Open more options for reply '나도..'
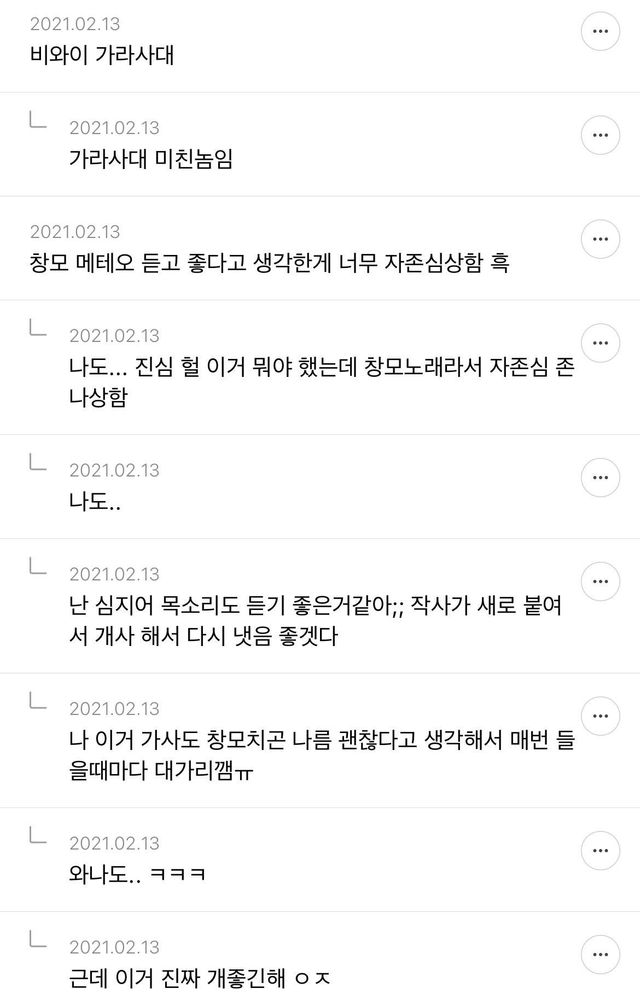 click(600, 477)
